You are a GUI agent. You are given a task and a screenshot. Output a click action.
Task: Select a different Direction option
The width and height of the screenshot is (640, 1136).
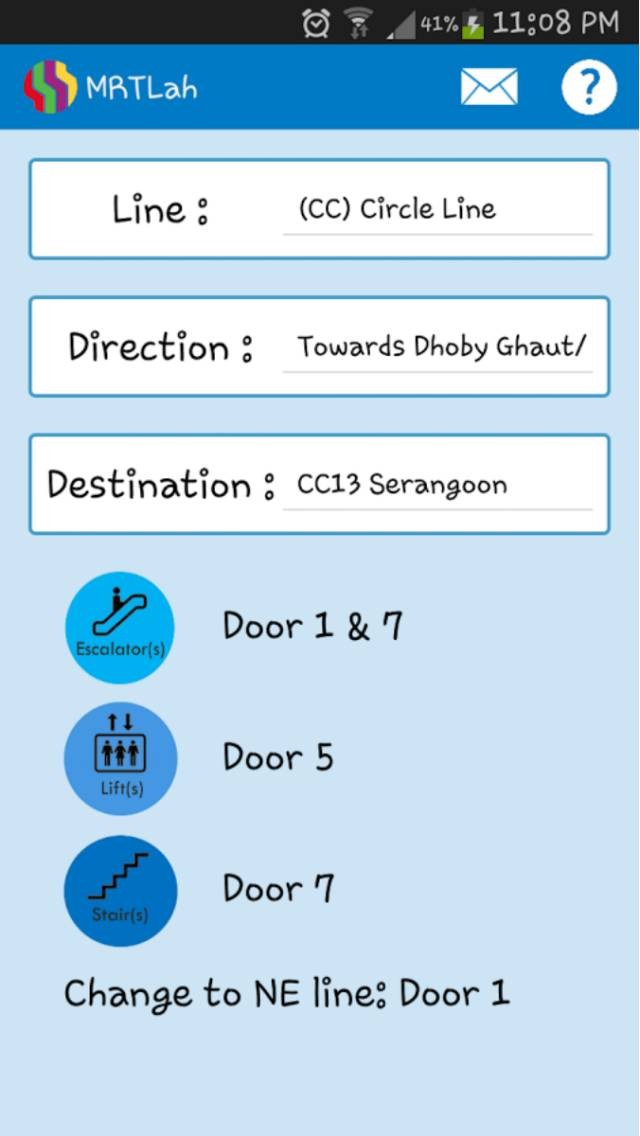click(x=437, y=348)
